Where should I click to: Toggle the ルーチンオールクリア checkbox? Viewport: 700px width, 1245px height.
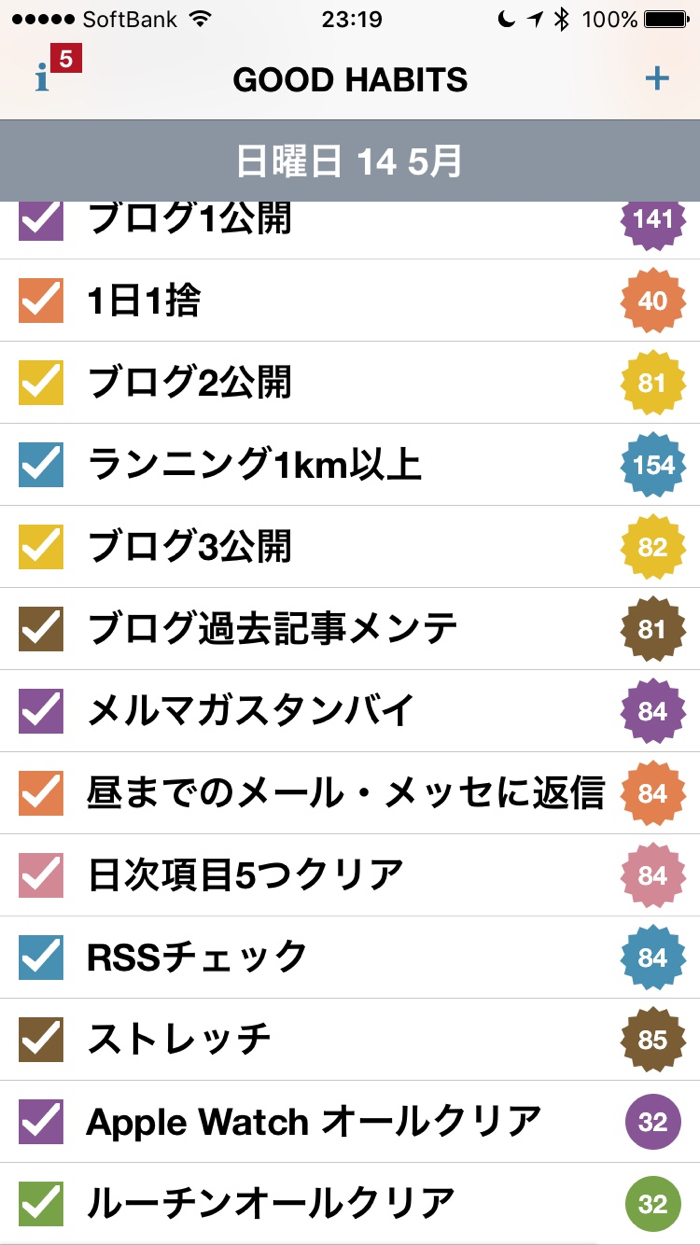[x=41, y=1203]
